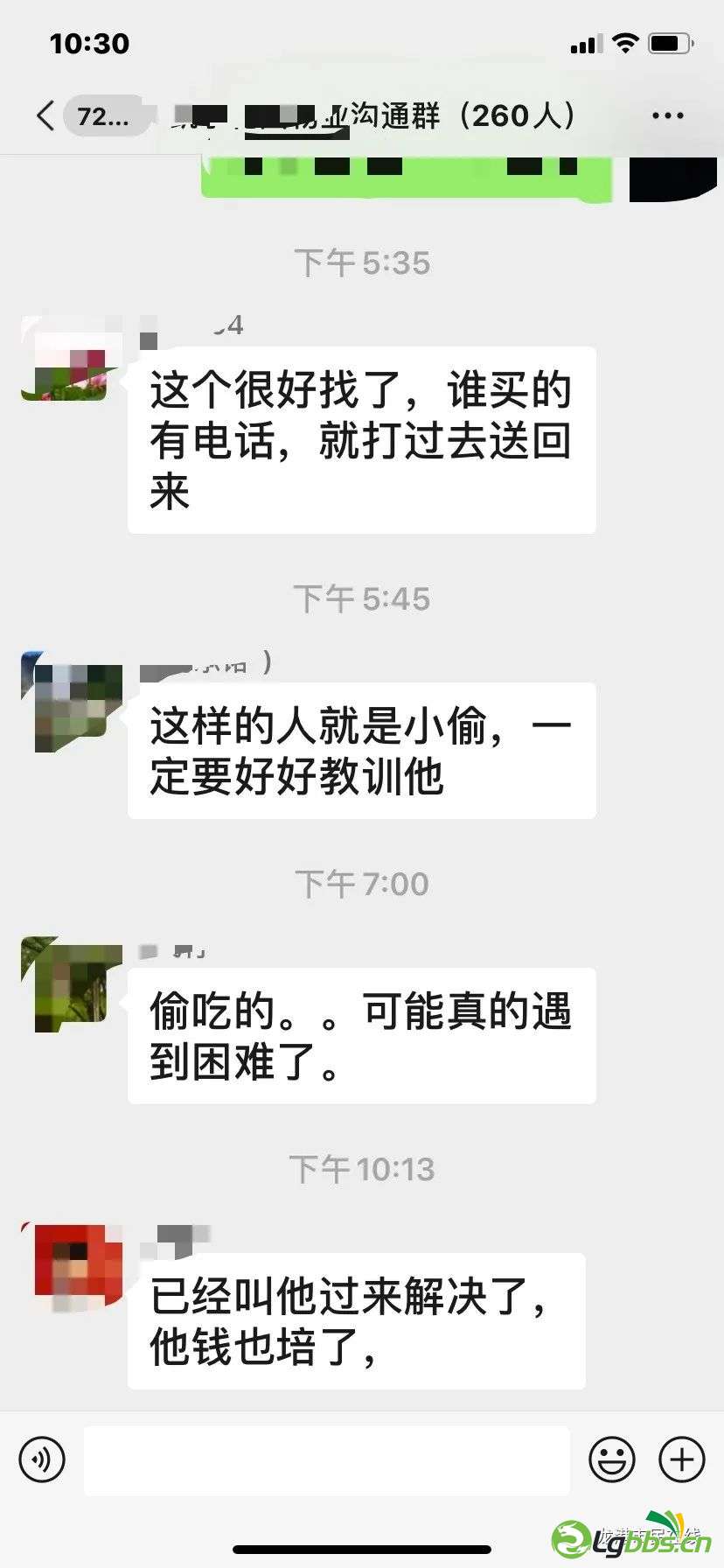Screen dimensions: 724x1568
Task: Open the emoji picker
Action: [611, 1459]
